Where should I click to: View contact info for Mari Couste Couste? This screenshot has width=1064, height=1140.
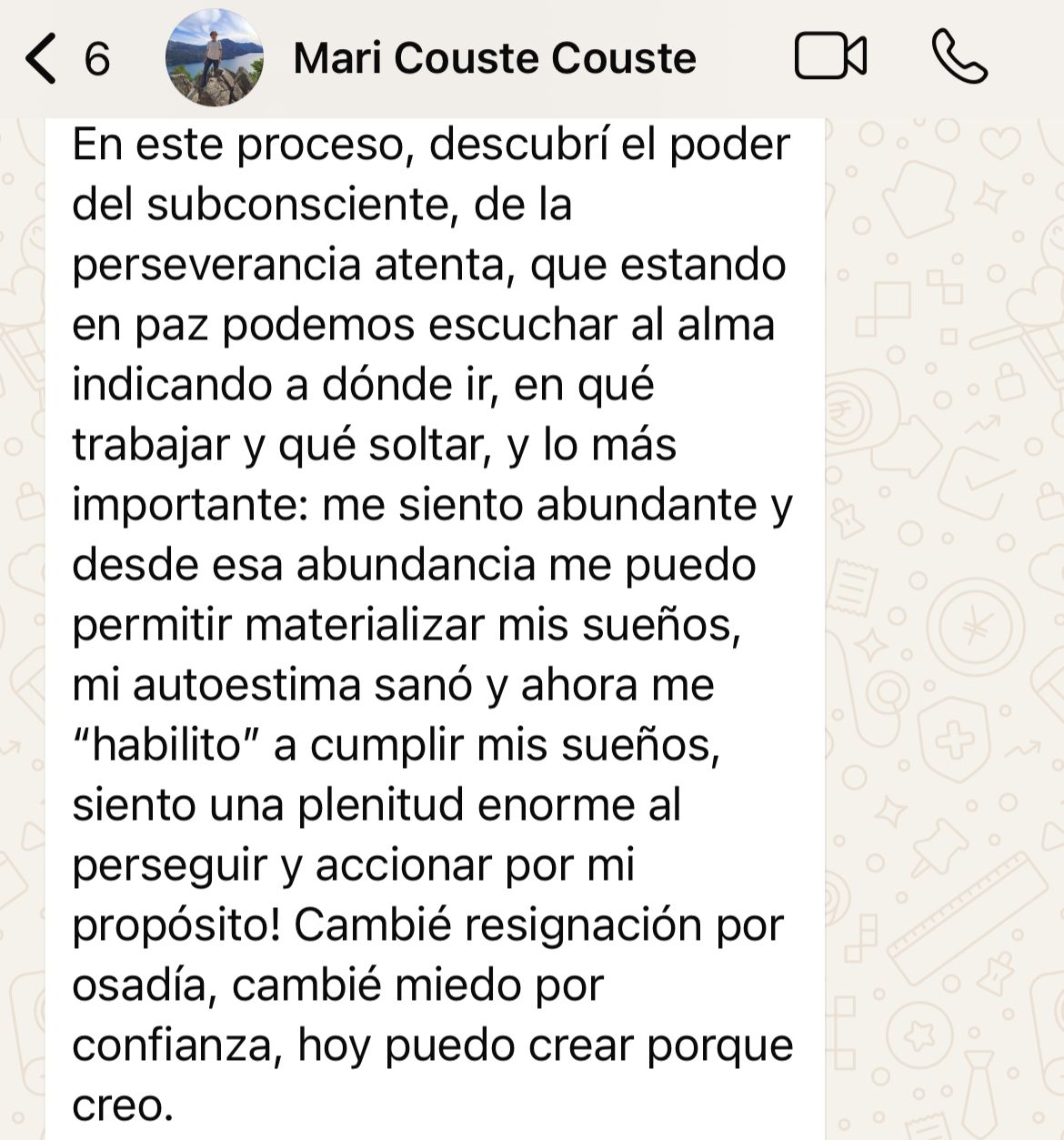click(494, 58)
